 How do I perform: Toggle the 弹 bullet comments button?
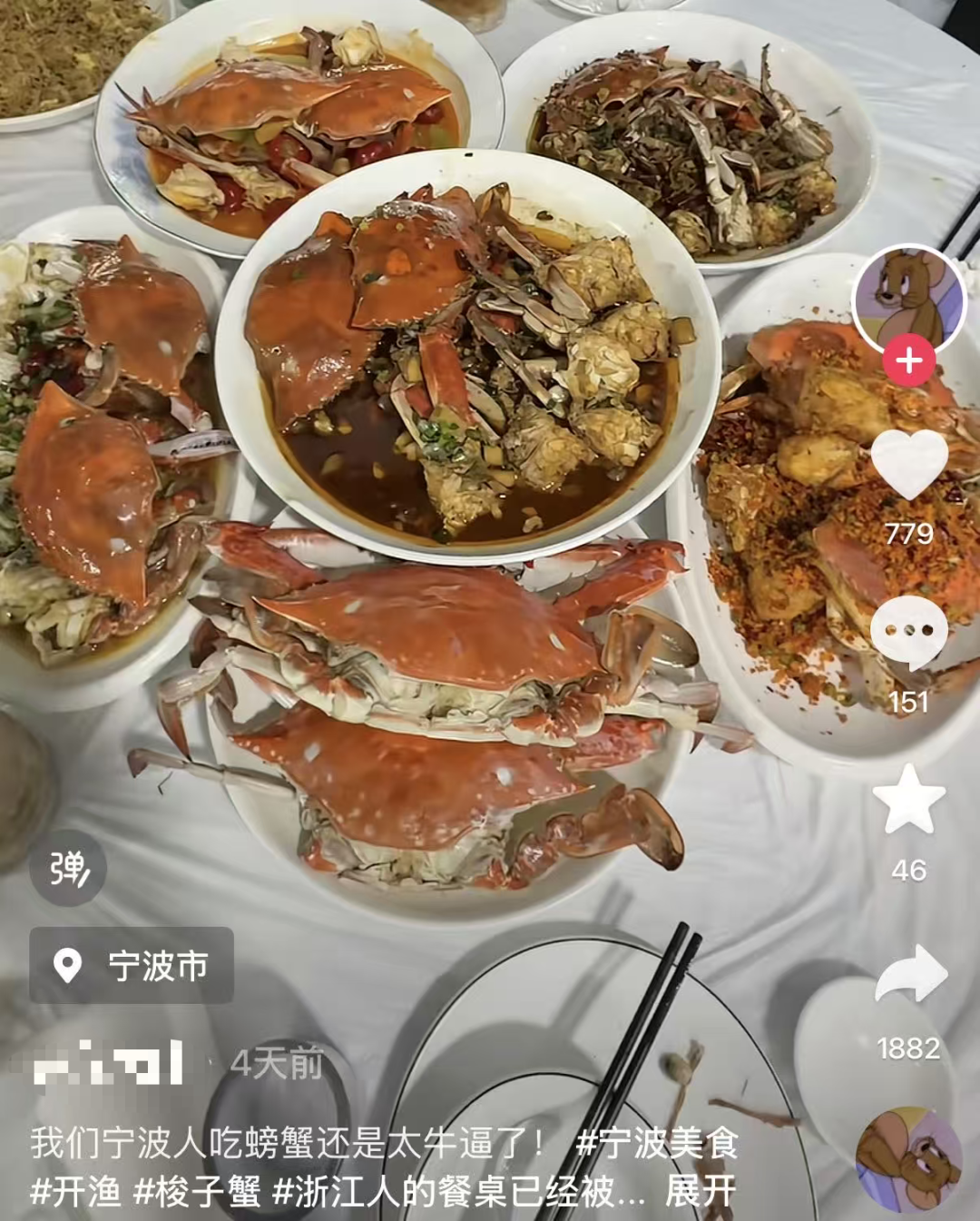pyautogui.click(x=68, y=868)
